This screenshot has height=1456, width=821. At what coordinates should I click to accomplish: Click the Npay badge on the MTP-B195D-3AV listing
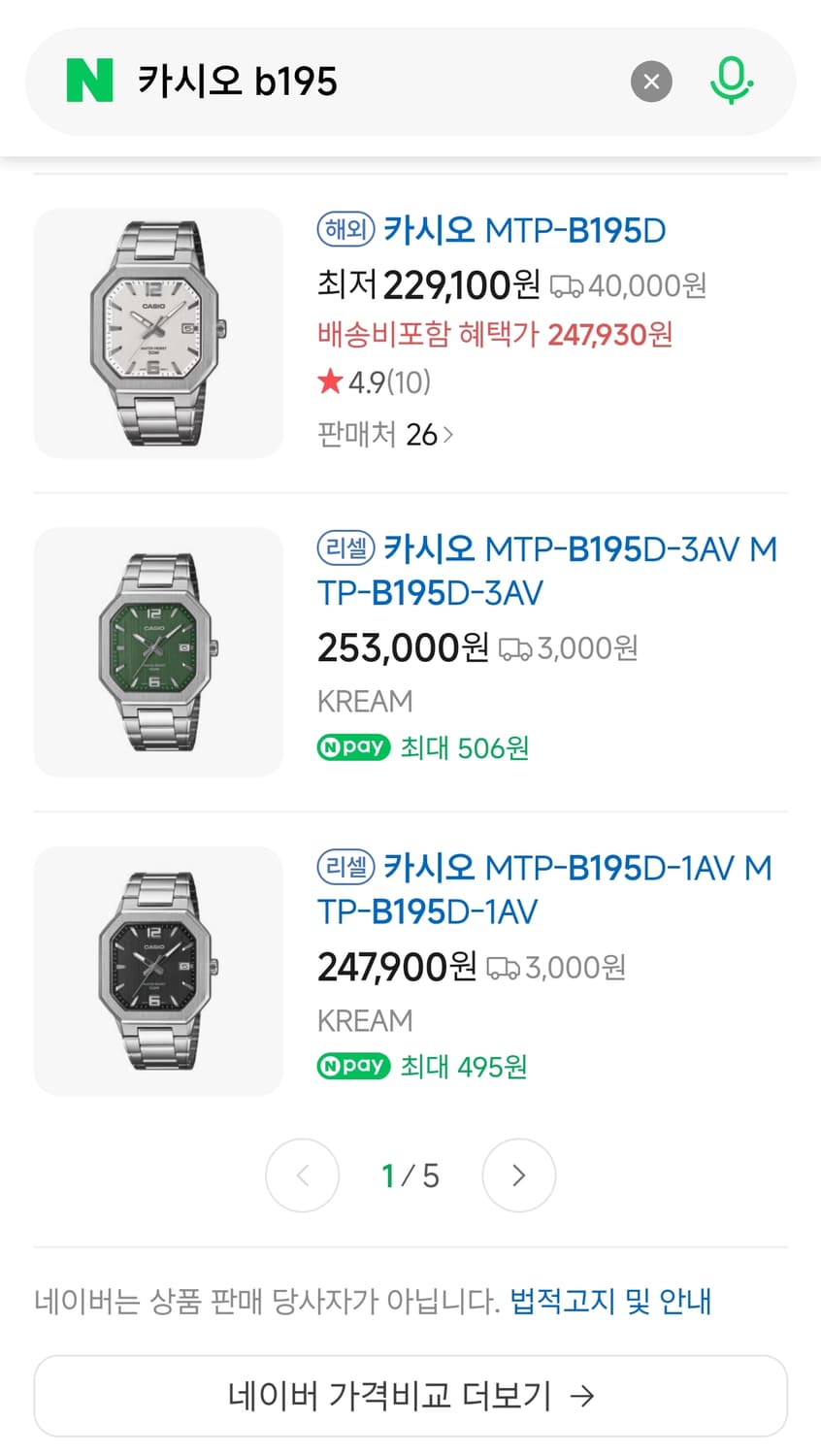(353, 747)
